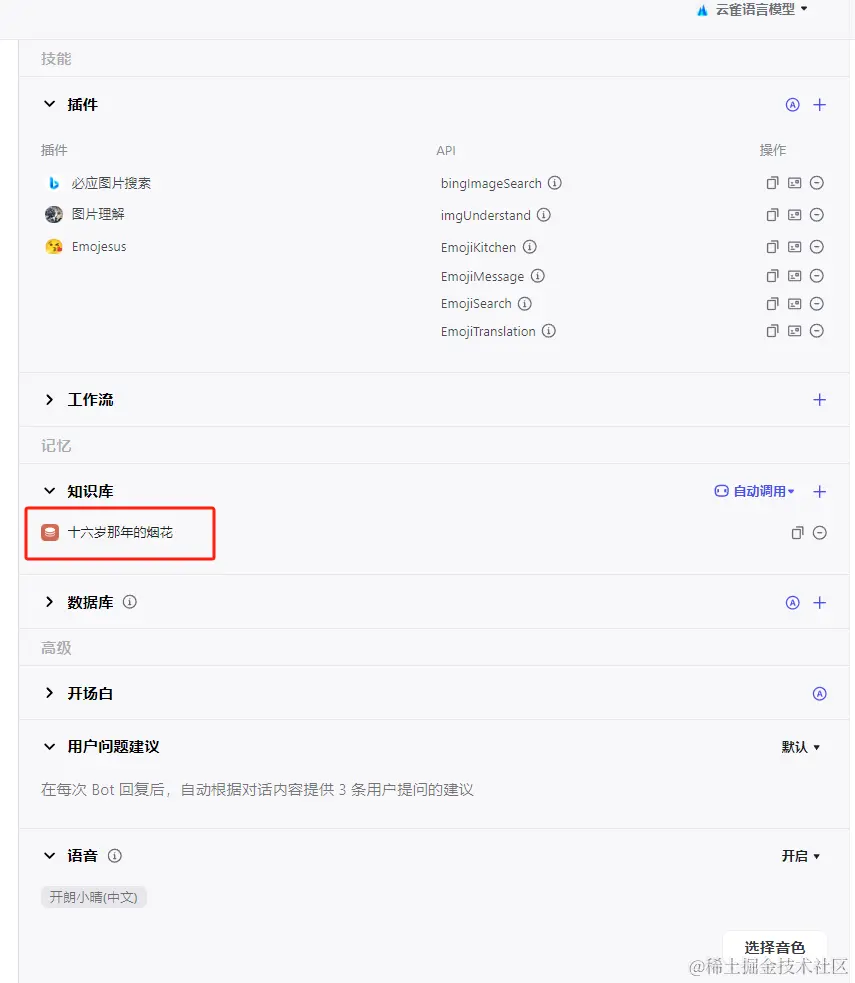View info for EmojiKitchen API
The width and height of the screenshot is (855, 983).
click(x=530, y=247)
